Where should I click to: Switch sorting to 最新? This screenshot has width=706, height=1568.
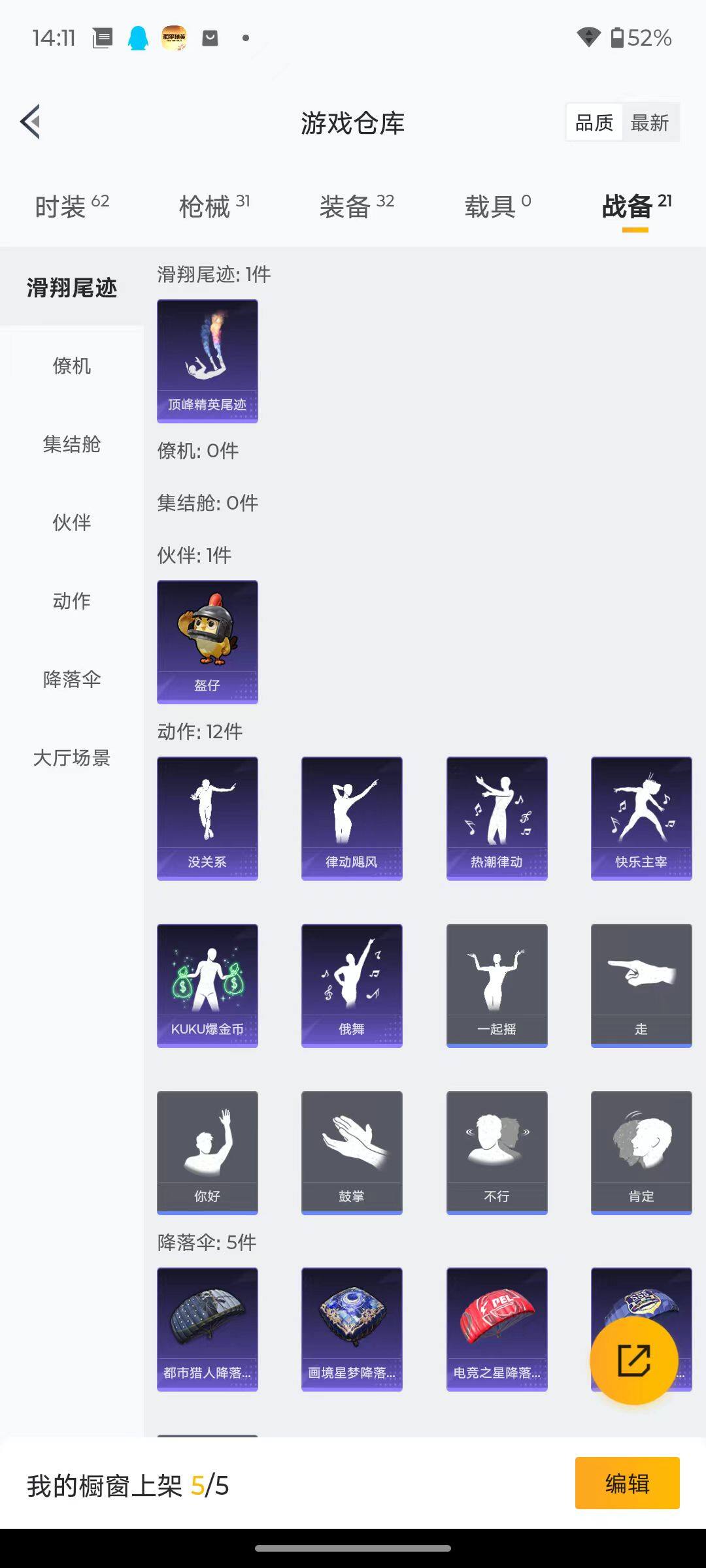651,122
